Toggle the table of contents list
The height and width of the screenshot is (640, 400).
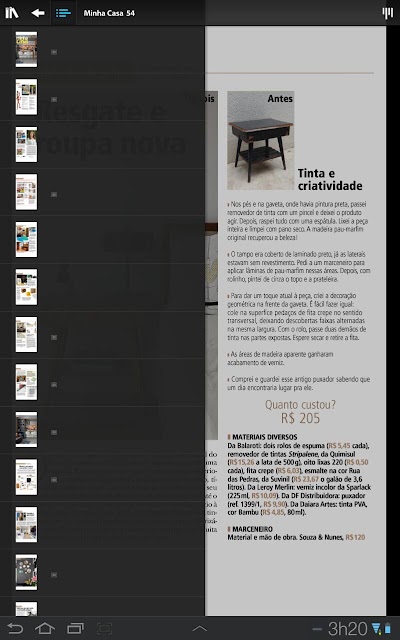63,13
